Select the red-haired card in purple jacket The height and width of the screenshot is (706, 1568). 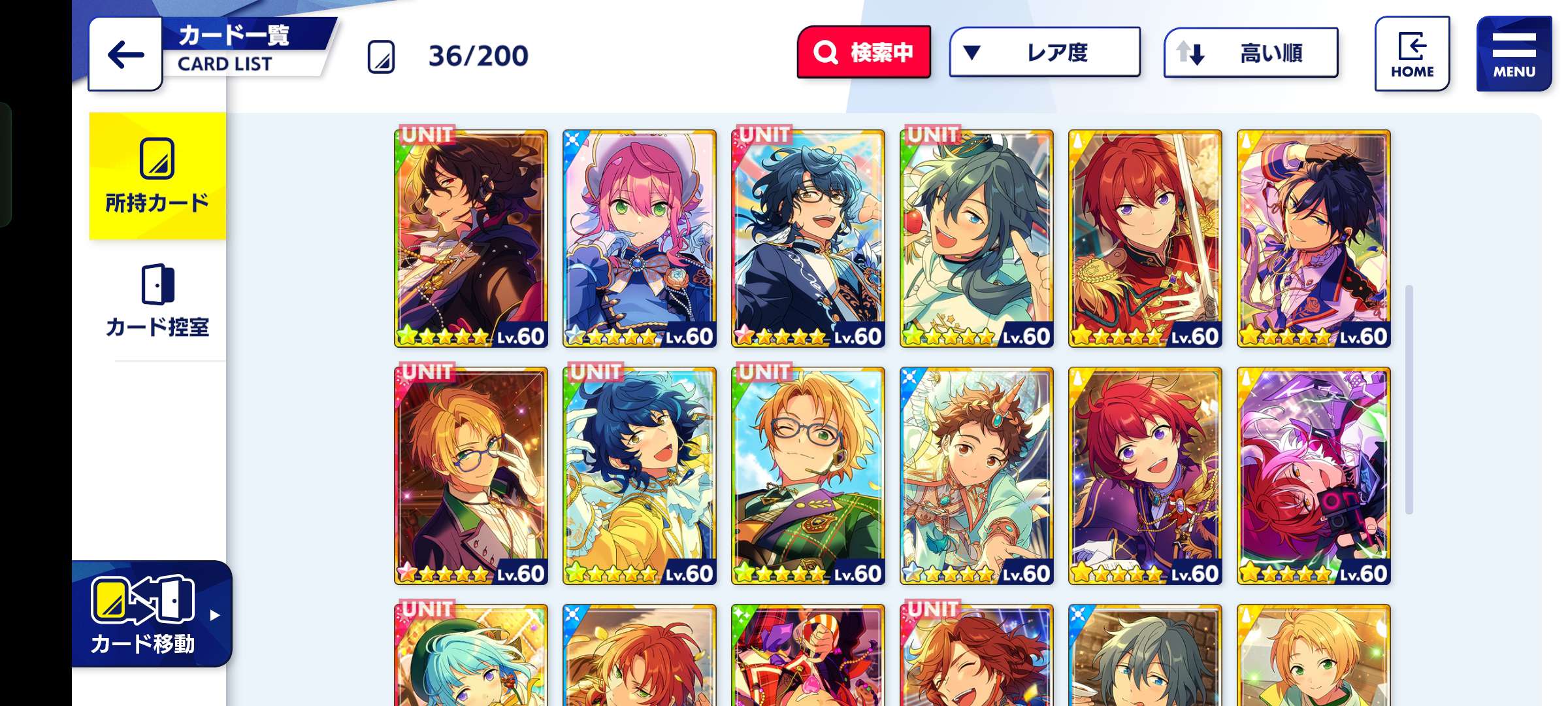coord(1145,476)
